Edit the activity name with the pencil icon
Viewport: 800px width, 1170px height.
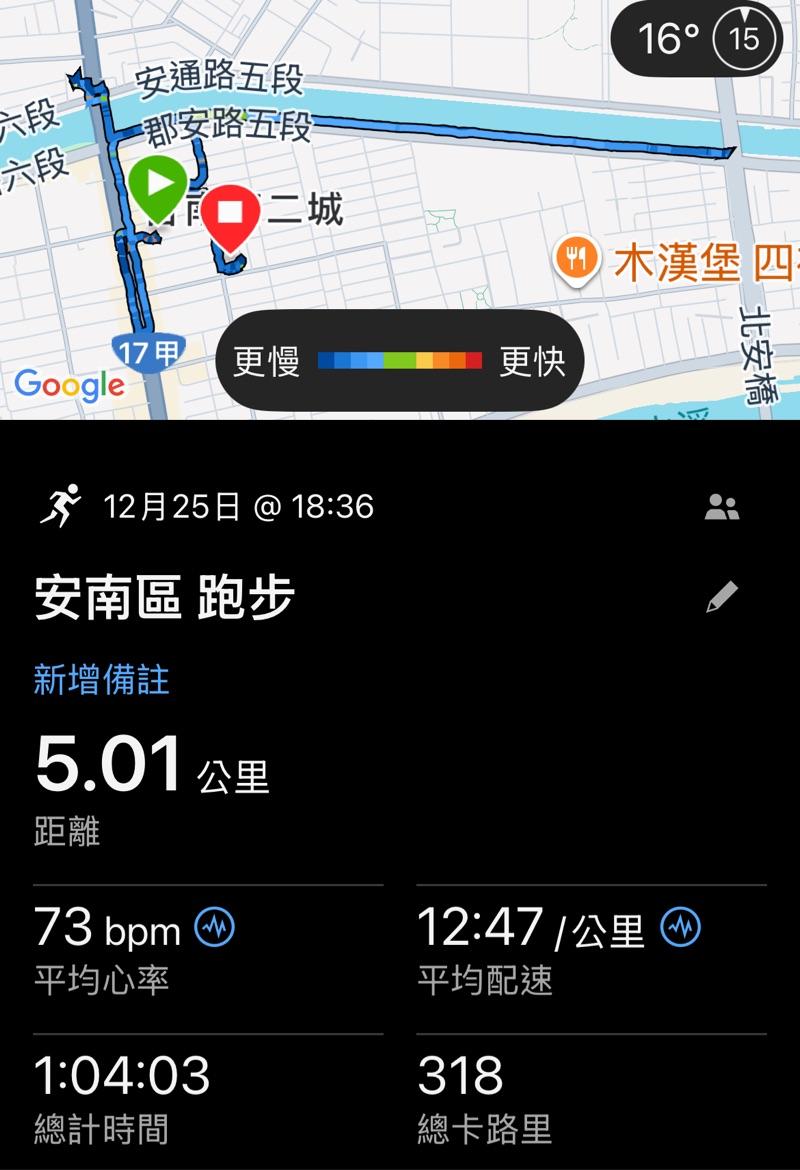click(721, 597)
